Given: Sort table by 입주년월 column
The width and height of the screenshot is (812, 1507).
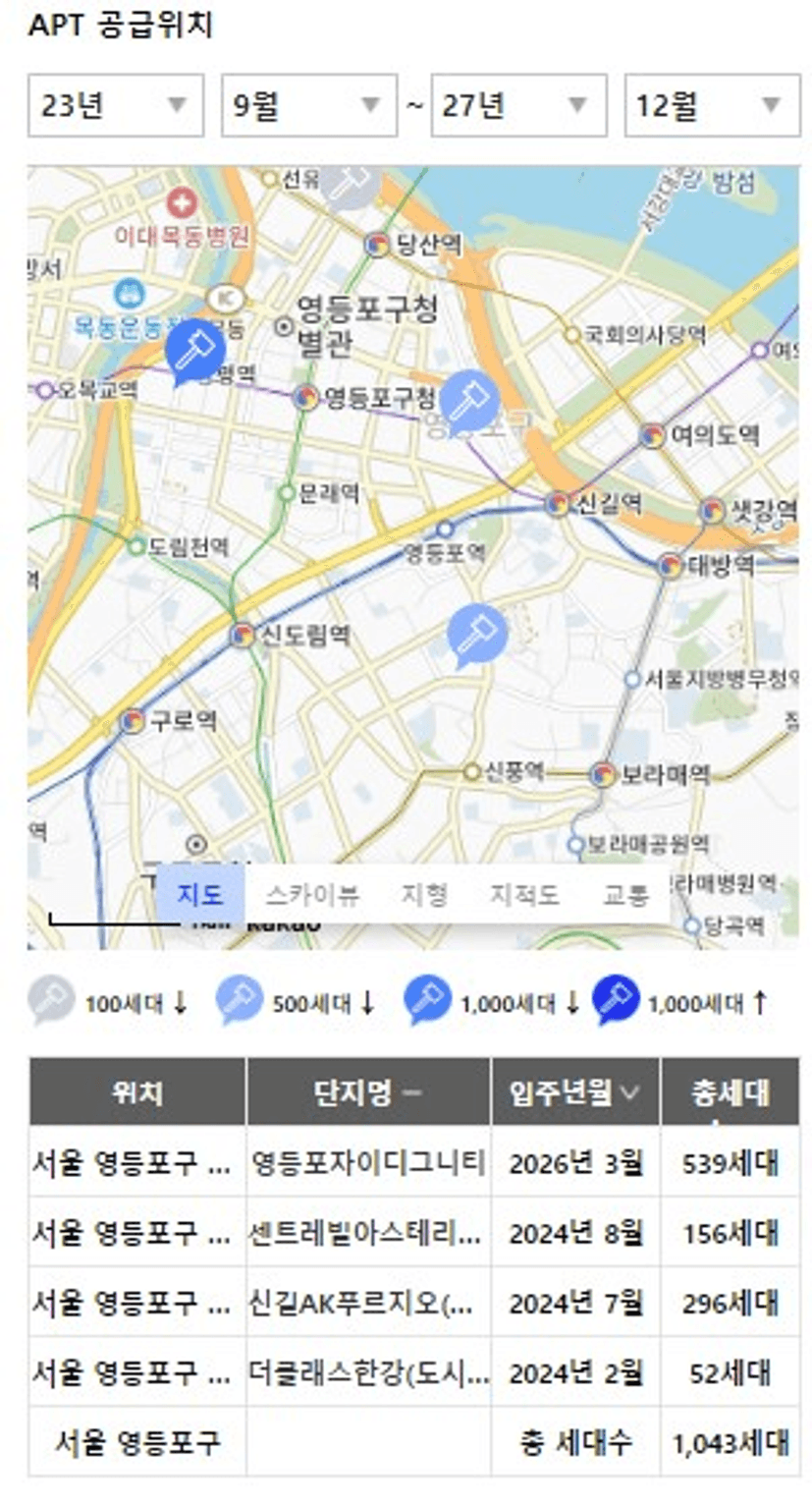Looking at the screenshot, I should tap(575, 1091).
